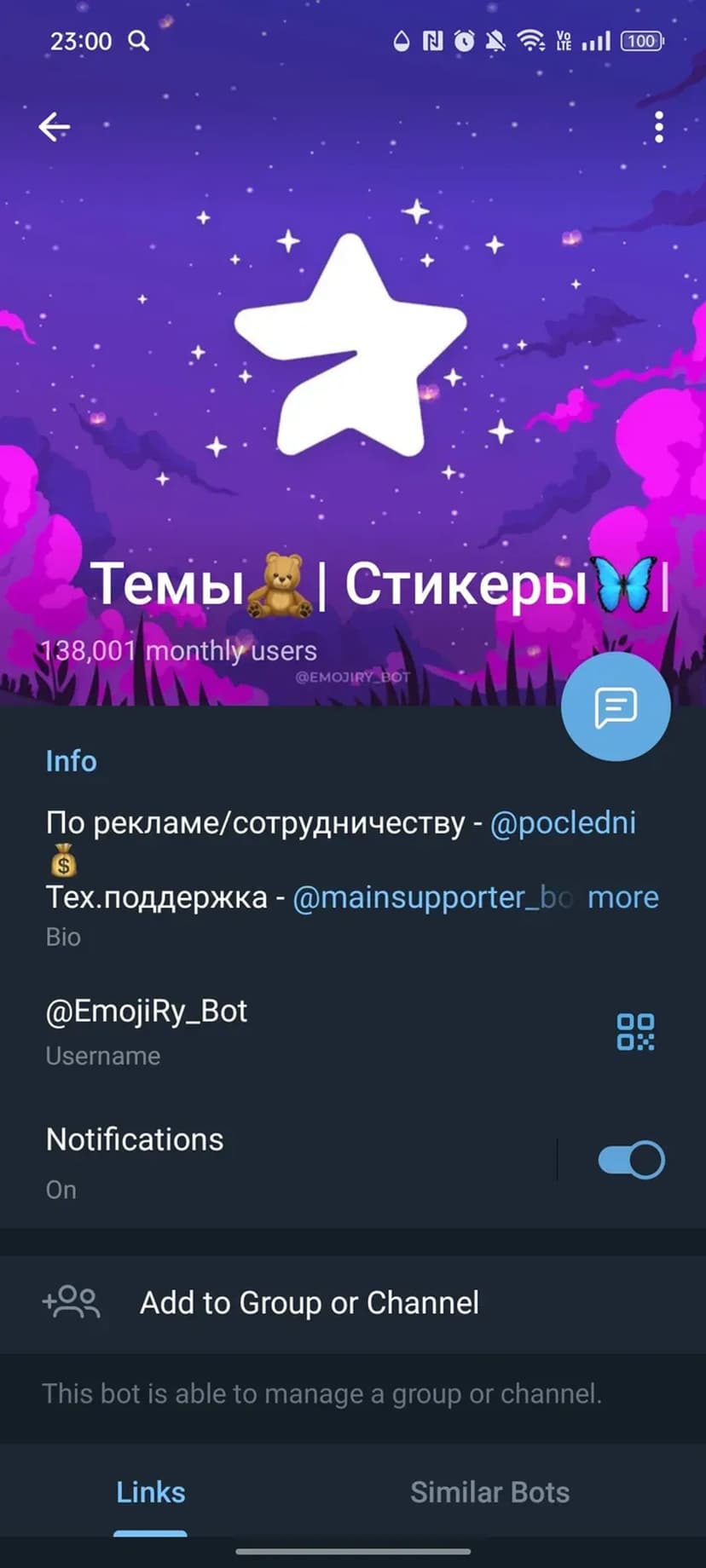This screenshot has width=706, height=1568.
Task: Go back using the arrow icon
Action: point(55,127)
